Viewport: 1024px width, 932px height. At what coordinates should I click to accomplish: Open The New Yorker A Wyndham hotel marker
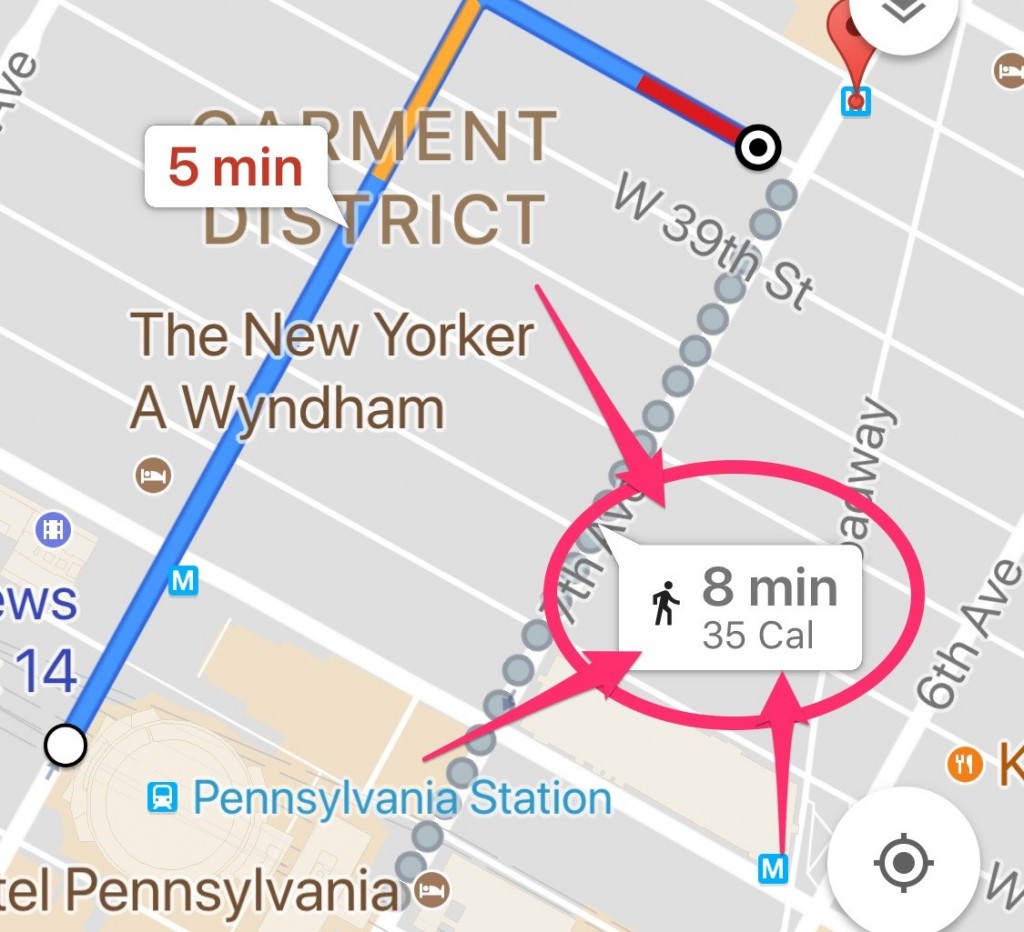[153, 476]
